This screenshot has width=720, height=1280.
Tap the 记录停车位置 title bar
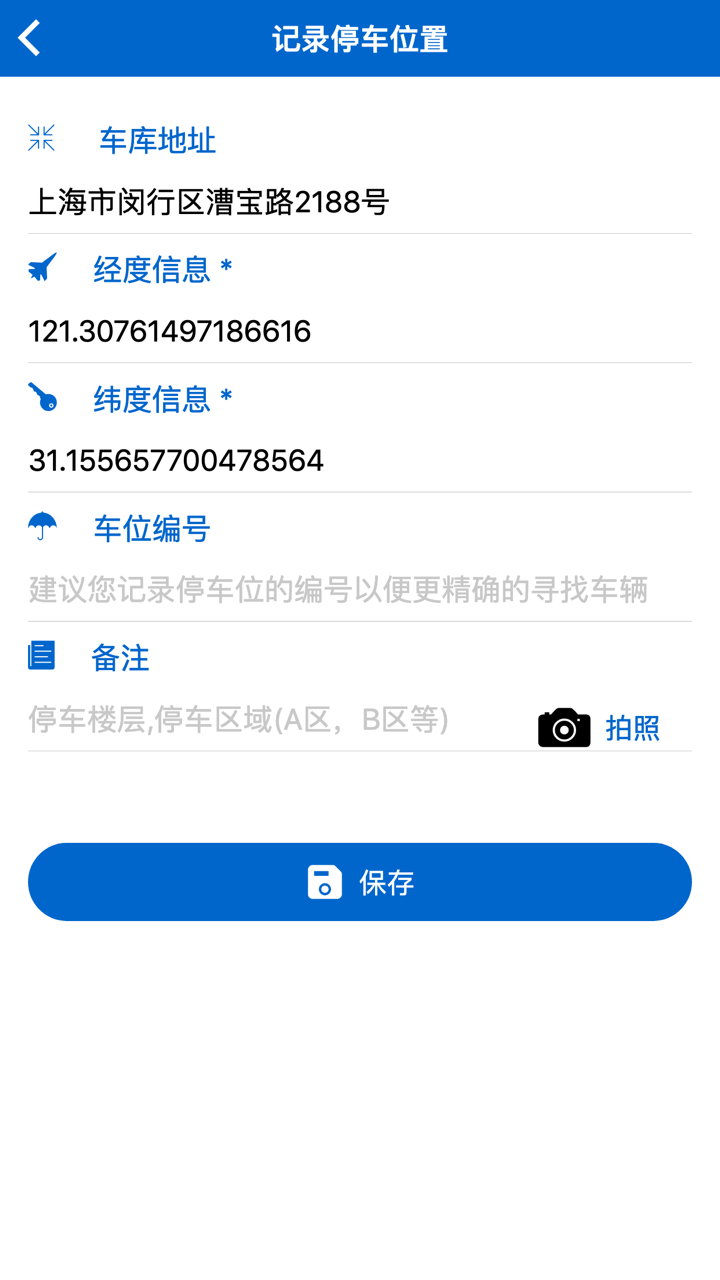click(360, 38)
